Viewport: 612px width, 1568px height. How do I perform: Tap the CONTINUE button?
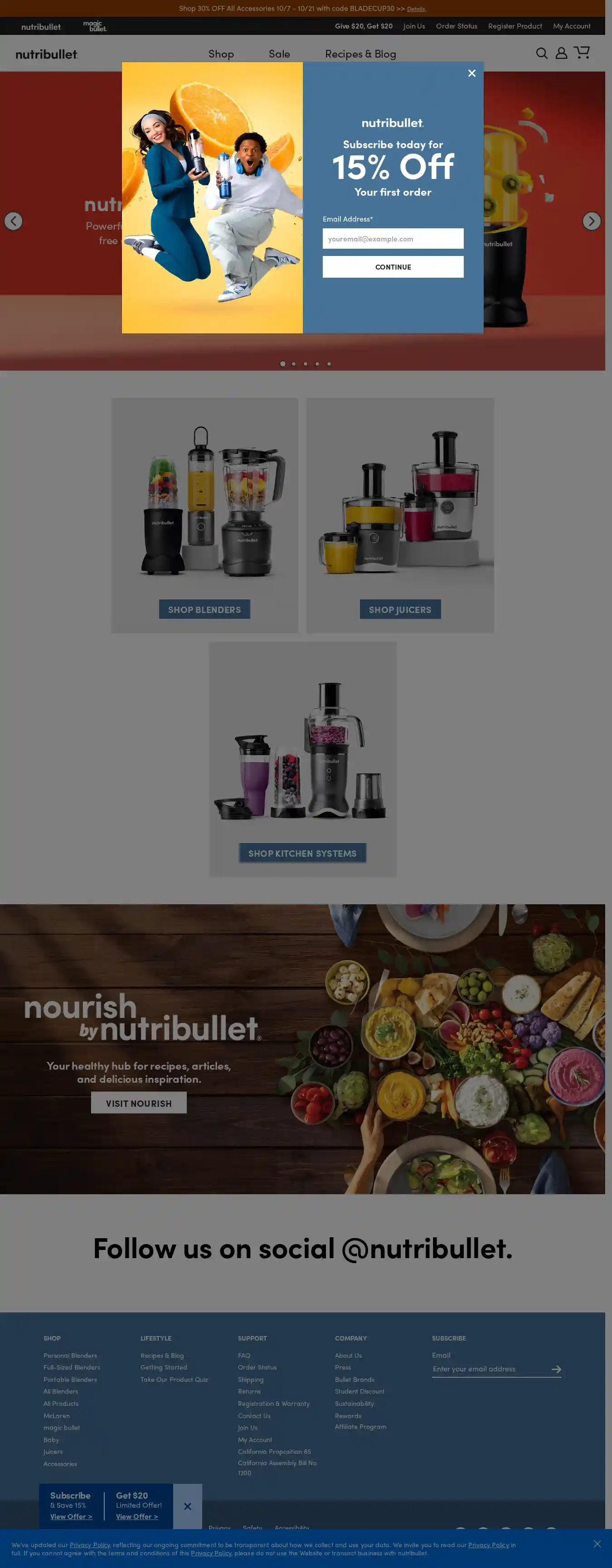point(393,266)
